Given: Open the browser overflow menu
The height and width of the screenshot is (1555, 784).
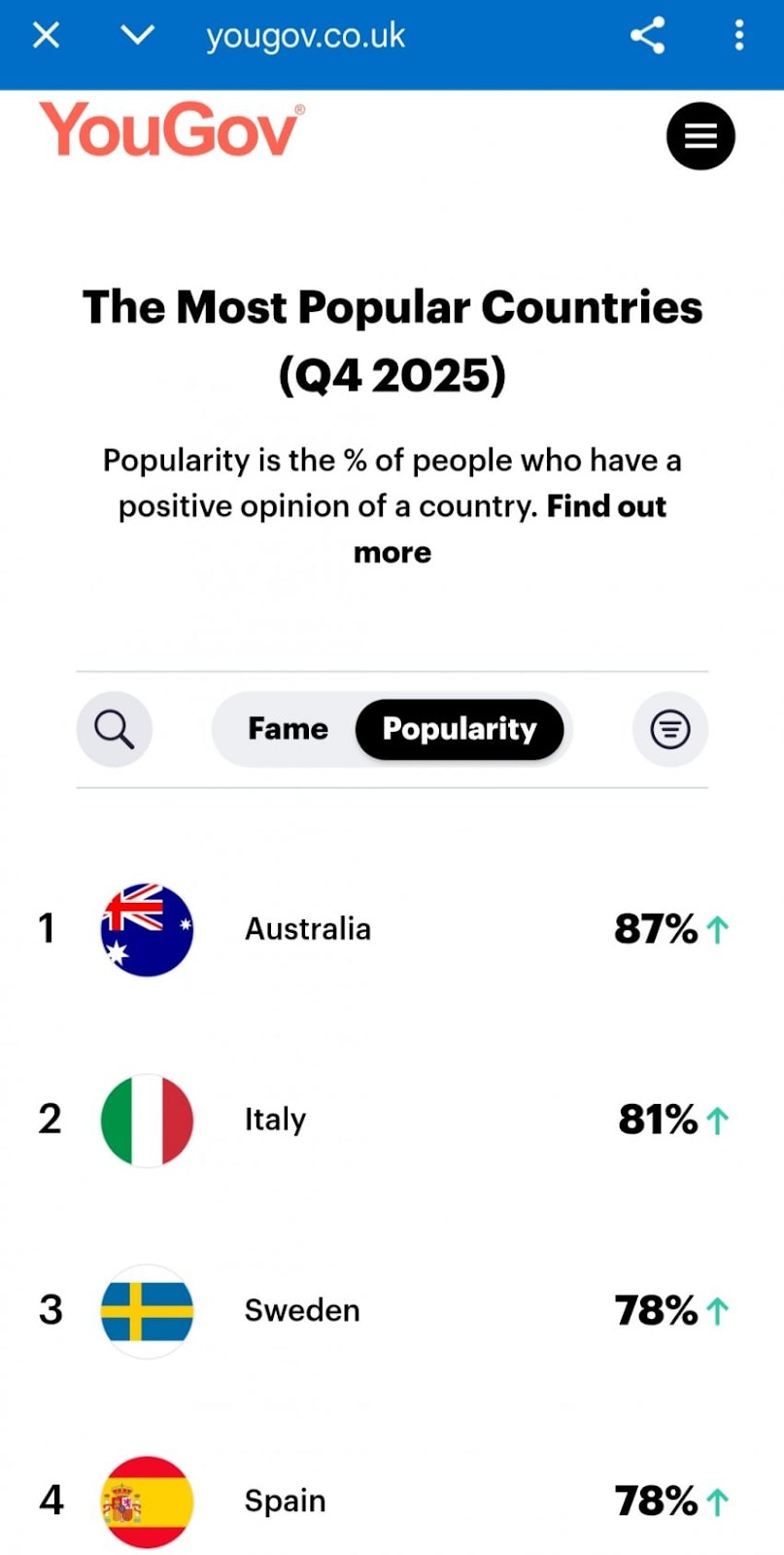Looking at the screenshot, I should pyautogui.click(x=739, y=36).
